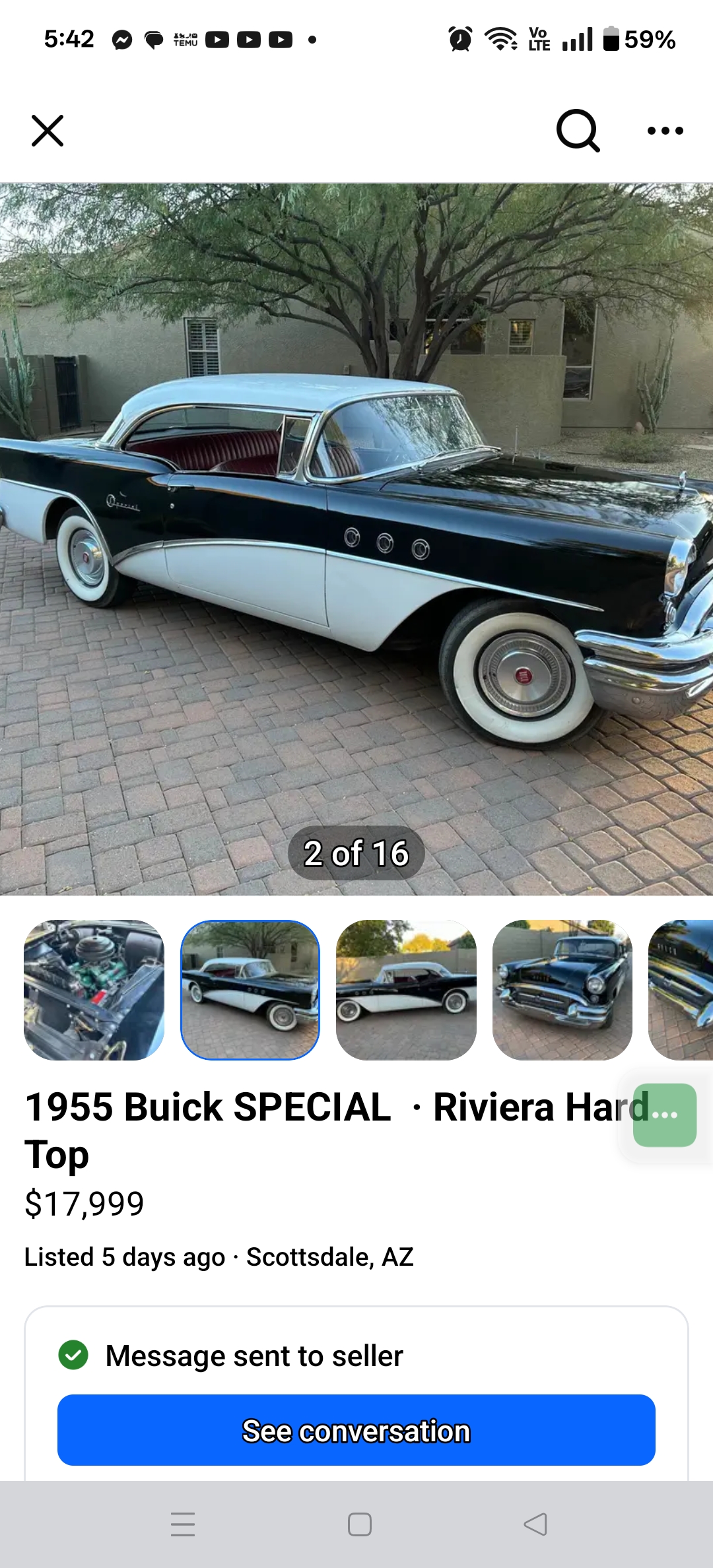Select the sunset side-profile thumbnail
This screenshot has width=713, height=1568.
coord(406,990)
